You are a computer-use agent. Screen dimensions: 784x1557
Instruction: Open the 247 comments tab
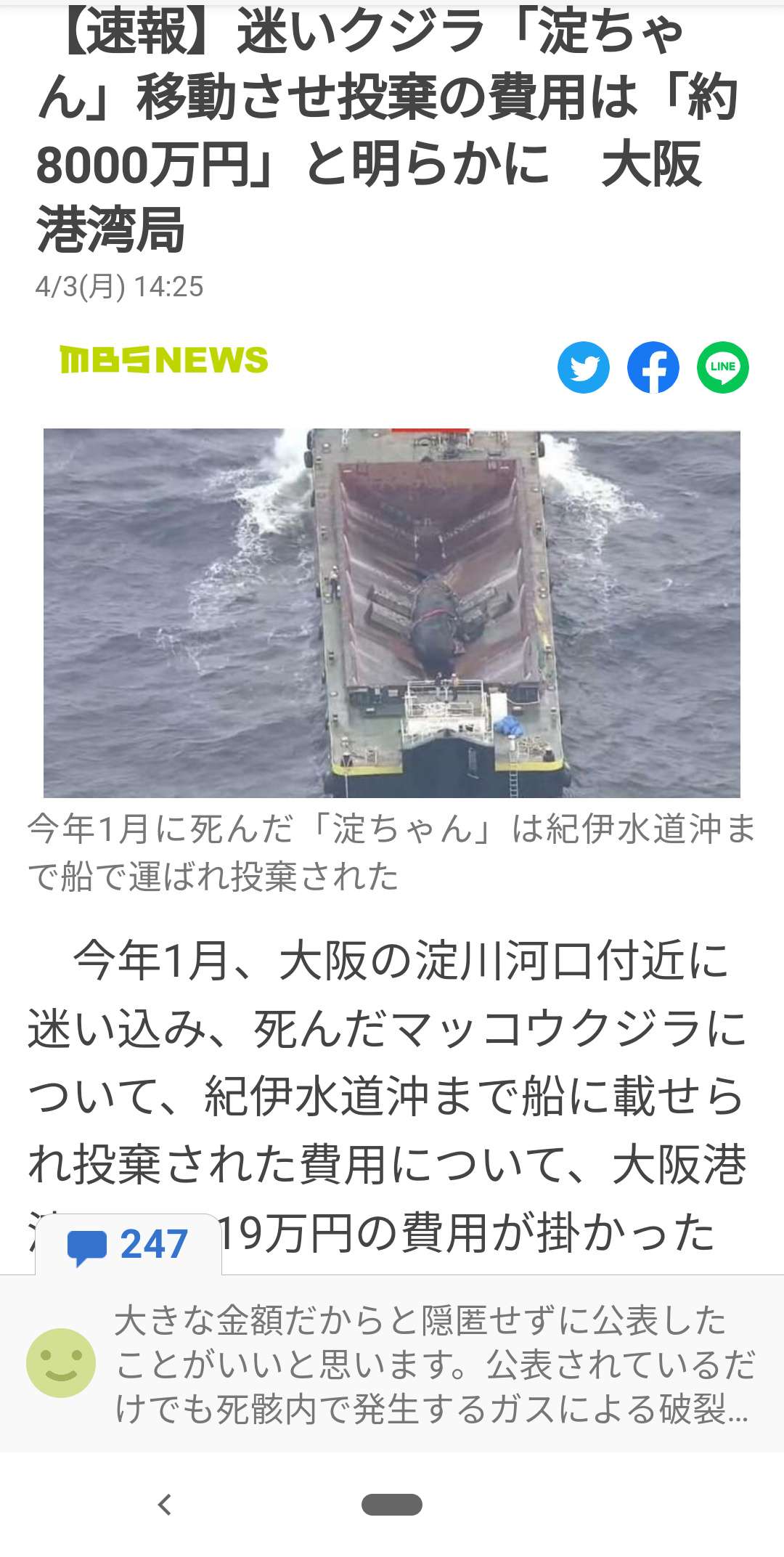(128, 1245)
